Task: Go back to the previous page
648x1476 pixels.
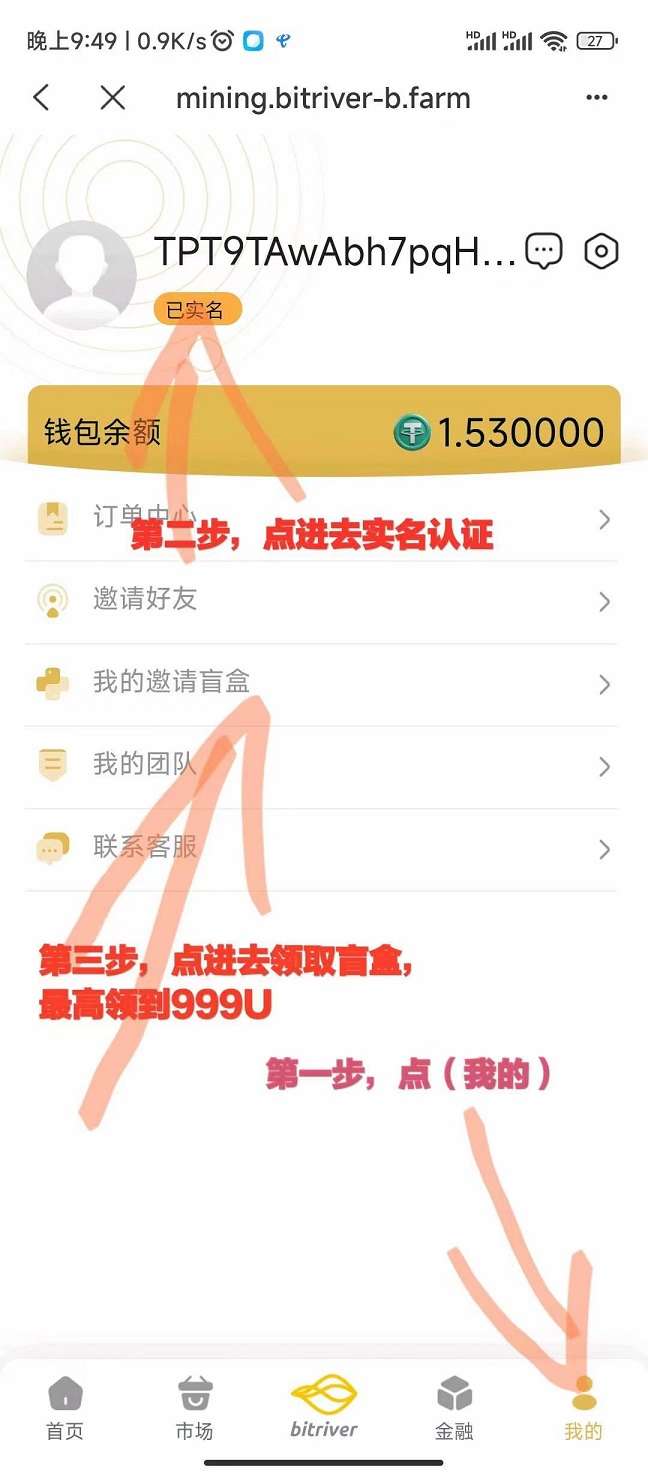Action: [x=41, y=98]
